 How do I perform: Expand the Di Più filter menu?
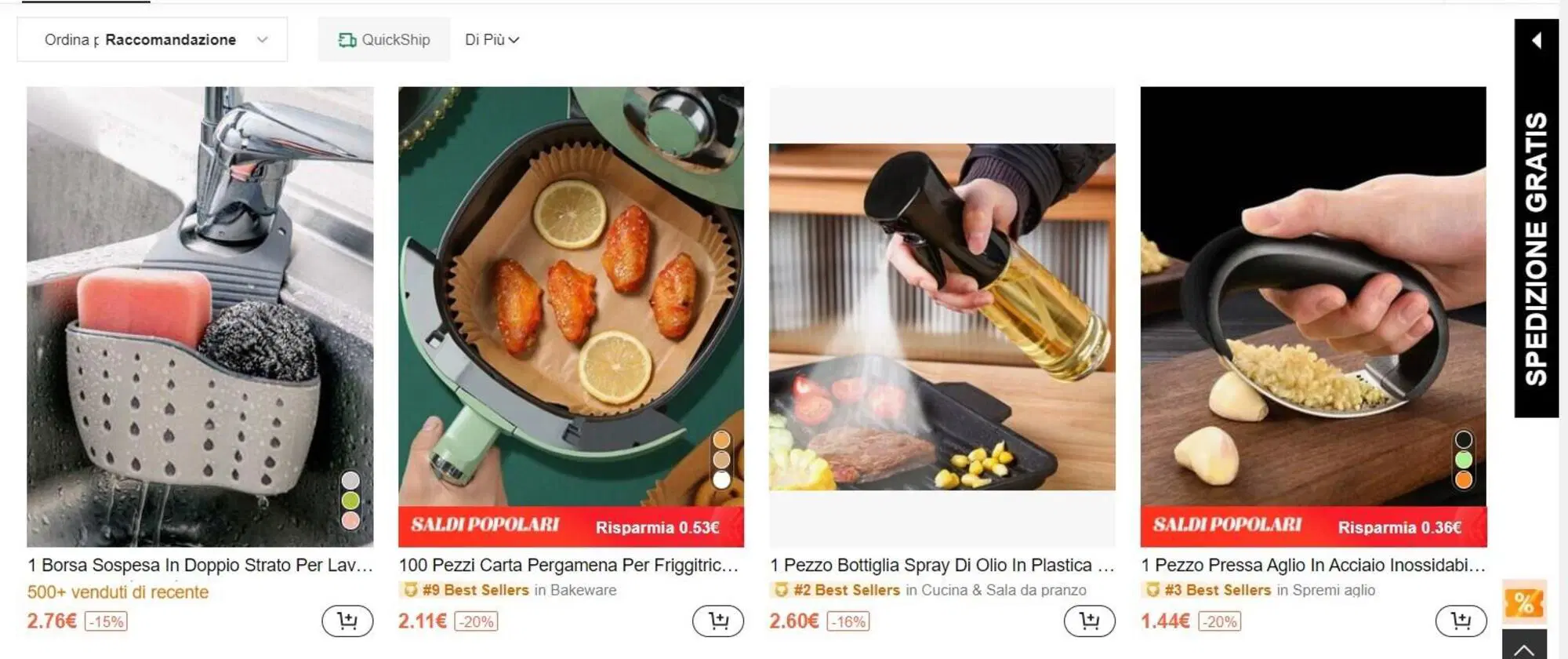[x=492, y=40]
